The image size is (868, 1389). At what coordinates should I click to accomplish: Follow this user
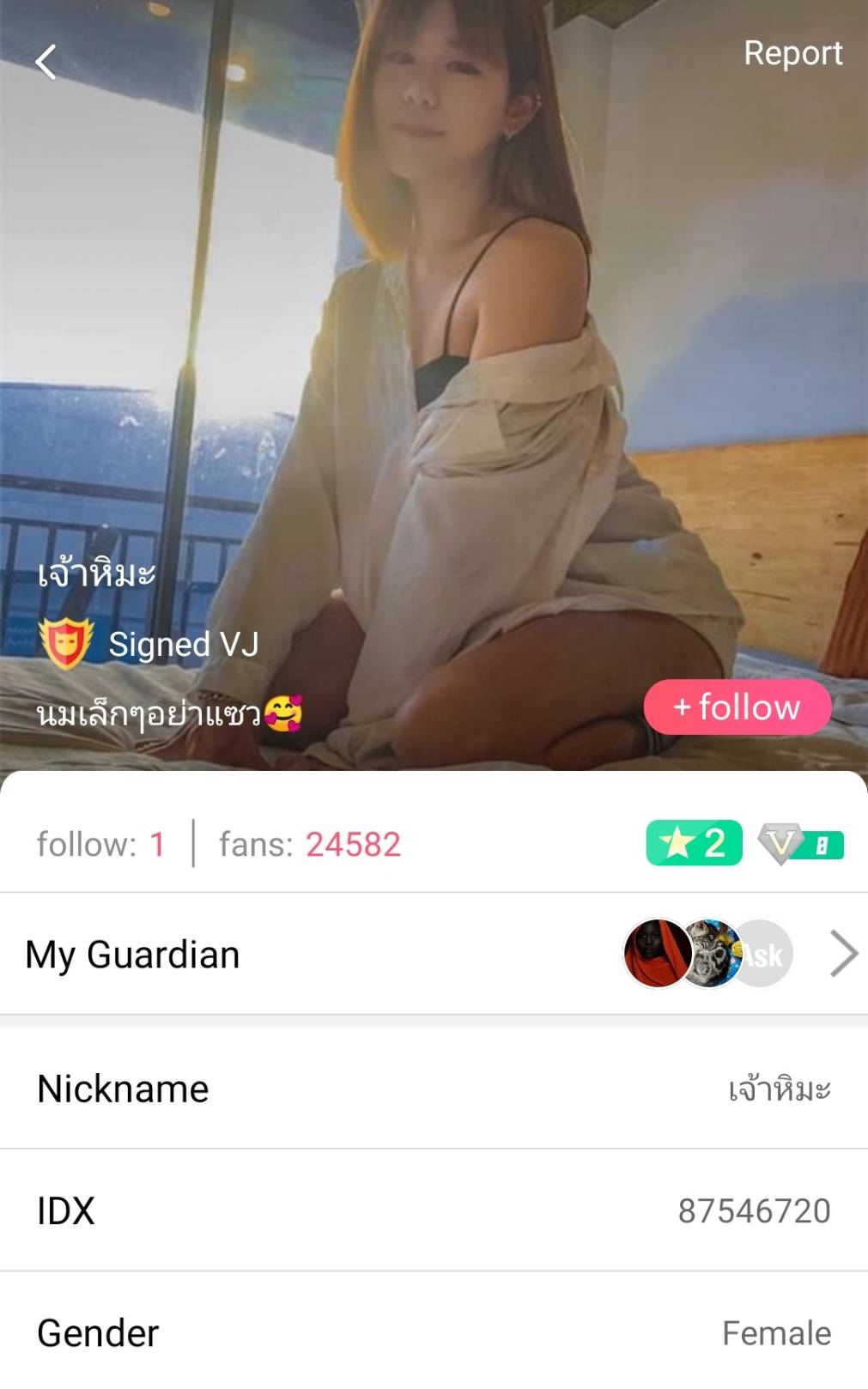(x=737, y=707)
